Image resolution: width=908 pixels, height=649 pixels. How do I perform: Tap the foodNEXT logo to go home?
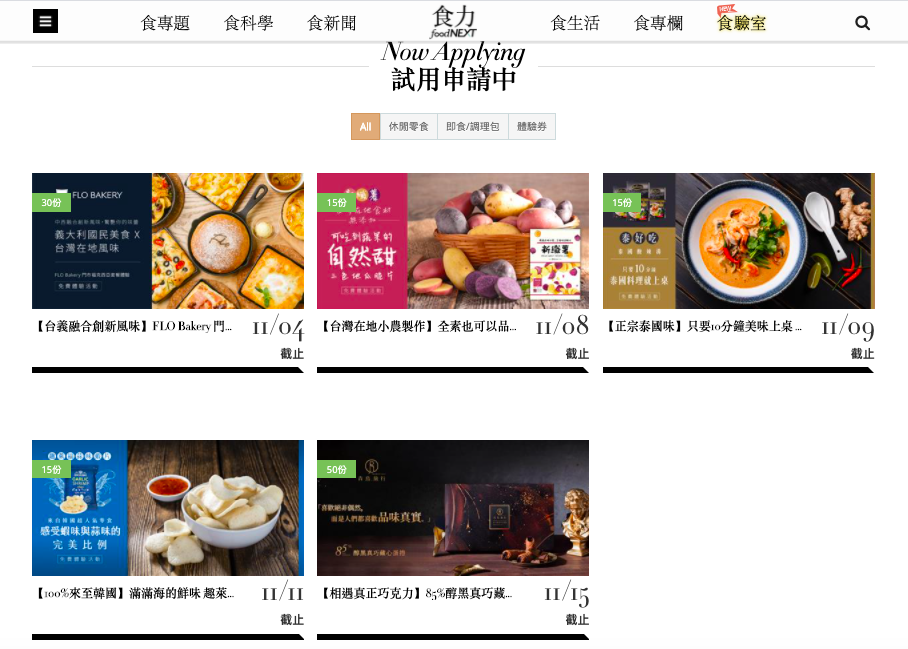tap(454, 21)
